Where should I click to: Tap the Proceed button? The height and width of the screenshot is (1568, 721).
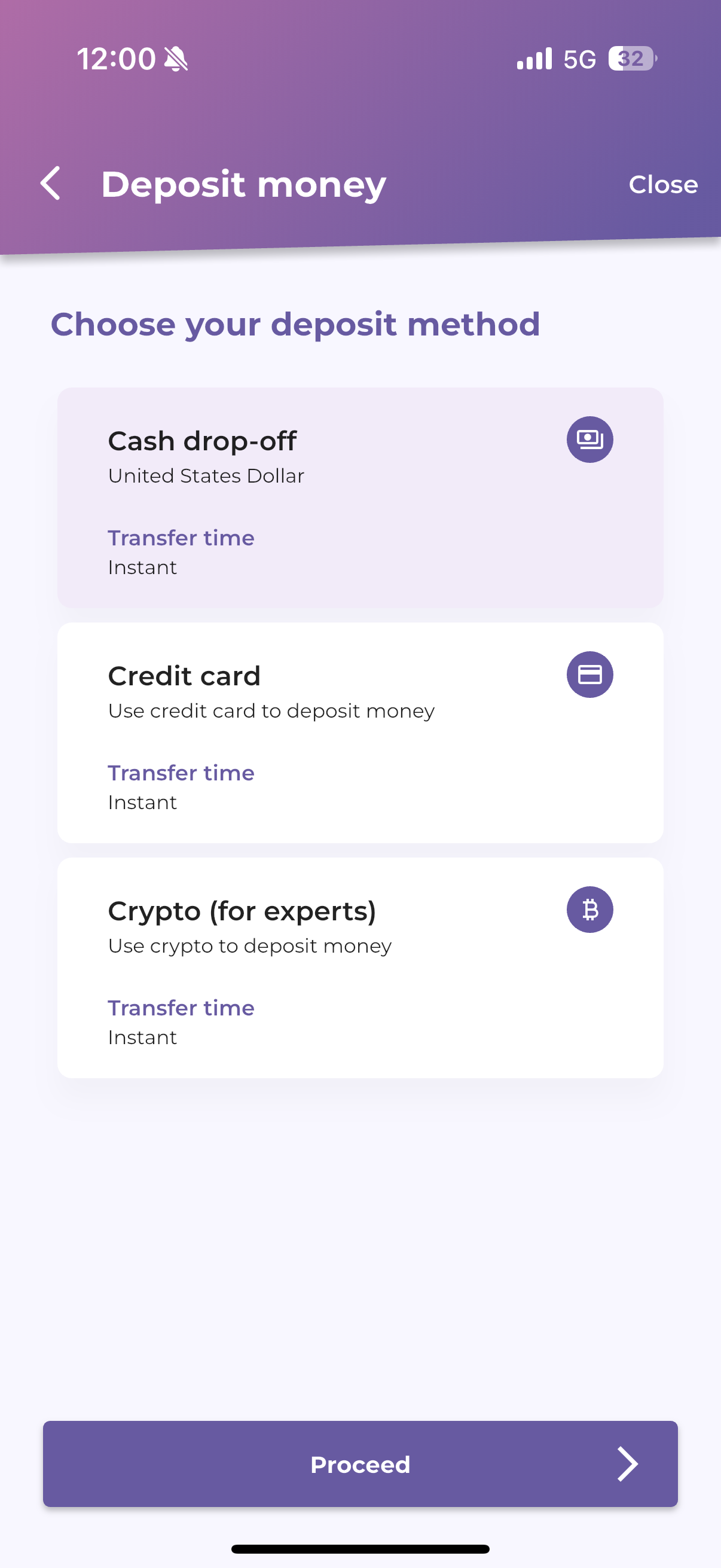(x=360, y=1463)
